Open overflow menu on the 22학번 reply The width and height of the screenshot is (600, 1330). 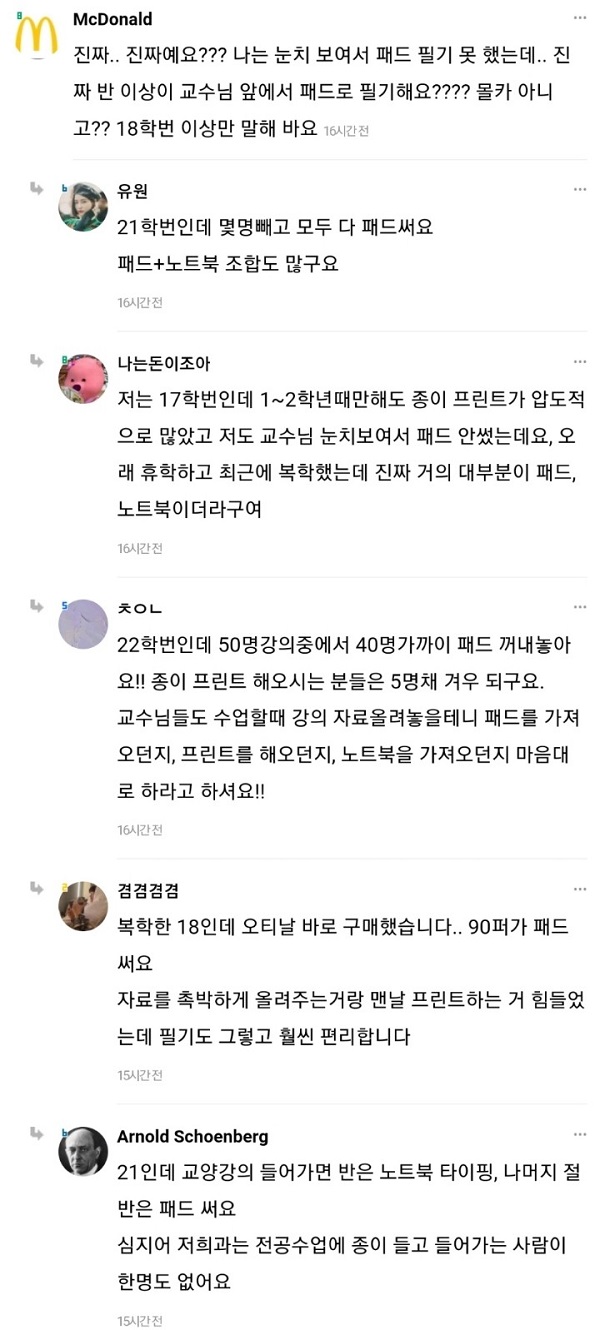coord(580,607)
